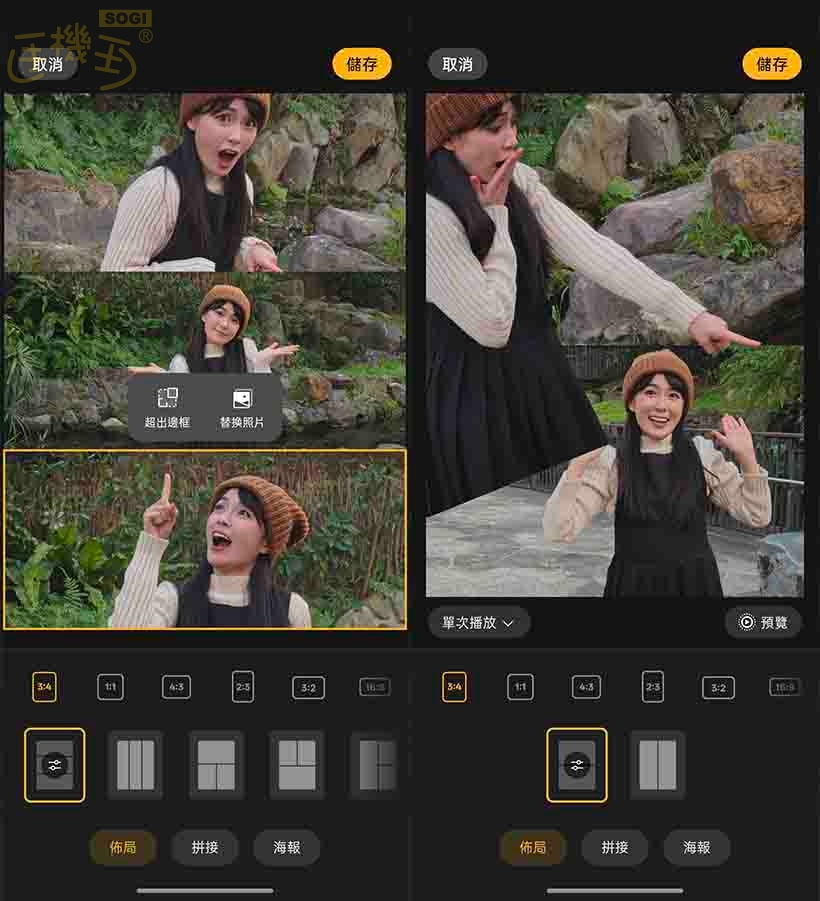Pick the layout with one top, two bottom
This screenshot has height=901, width=820.
216,765
